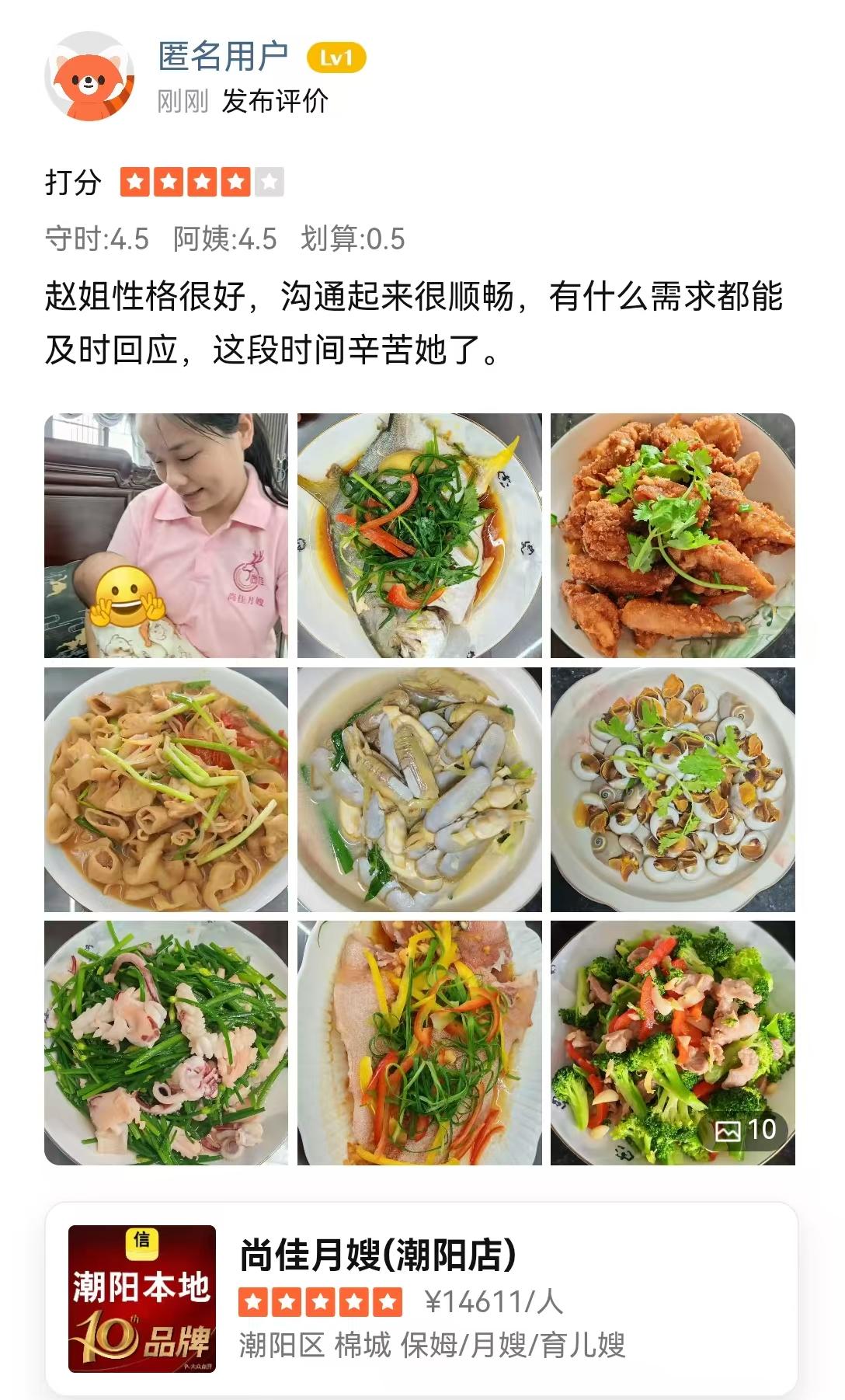Open the broccoli photo showing 10 images
The height and width of the screenshot is (1400, 845).
pos(673,1043)
